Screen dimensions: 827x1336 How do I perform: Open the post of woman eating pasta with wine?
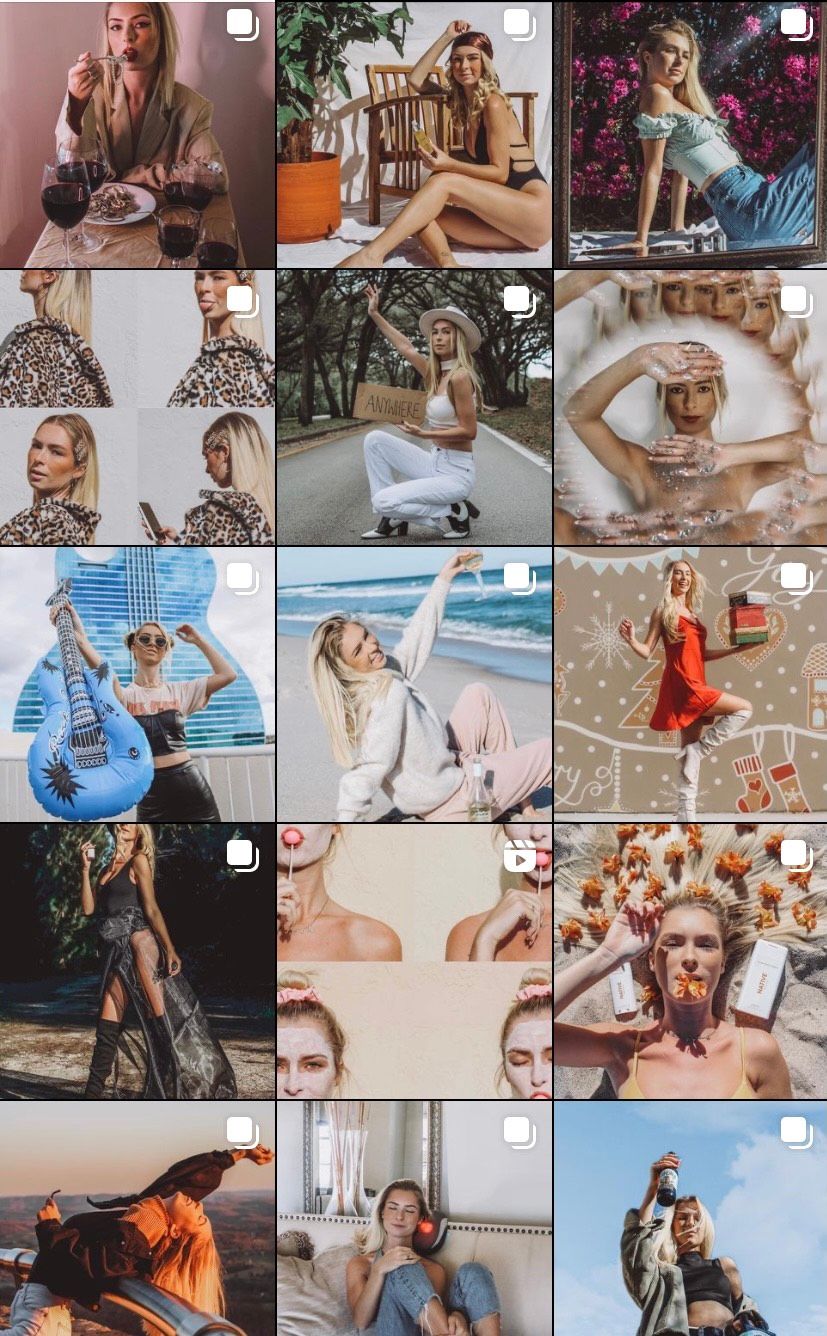click(x=137, y=135)
